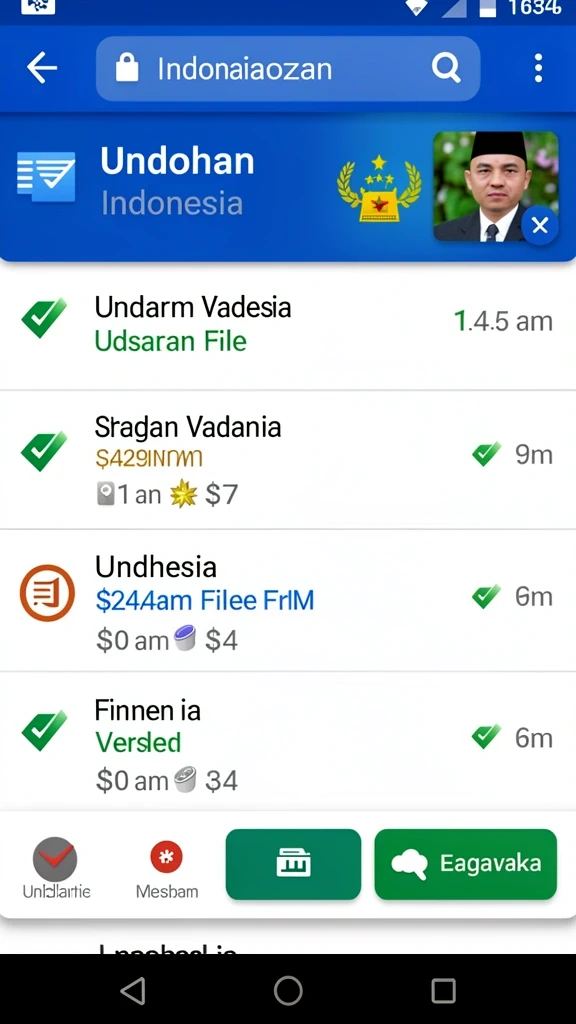
Task: Select the Finnen ia Versled row
Action: [x=288, y=741]
